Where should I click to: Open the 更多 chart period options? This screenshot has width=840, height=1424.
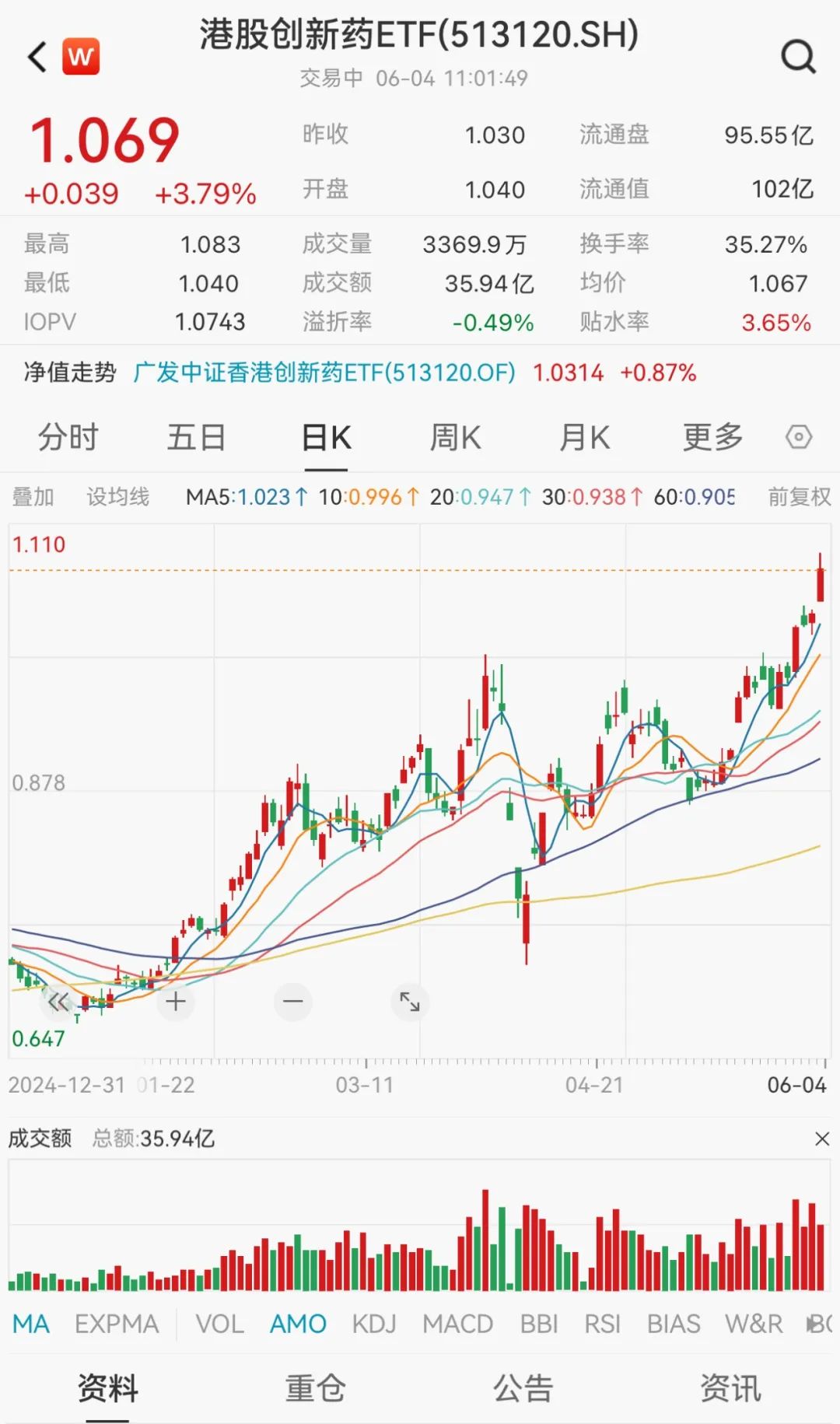coord(712,438)
